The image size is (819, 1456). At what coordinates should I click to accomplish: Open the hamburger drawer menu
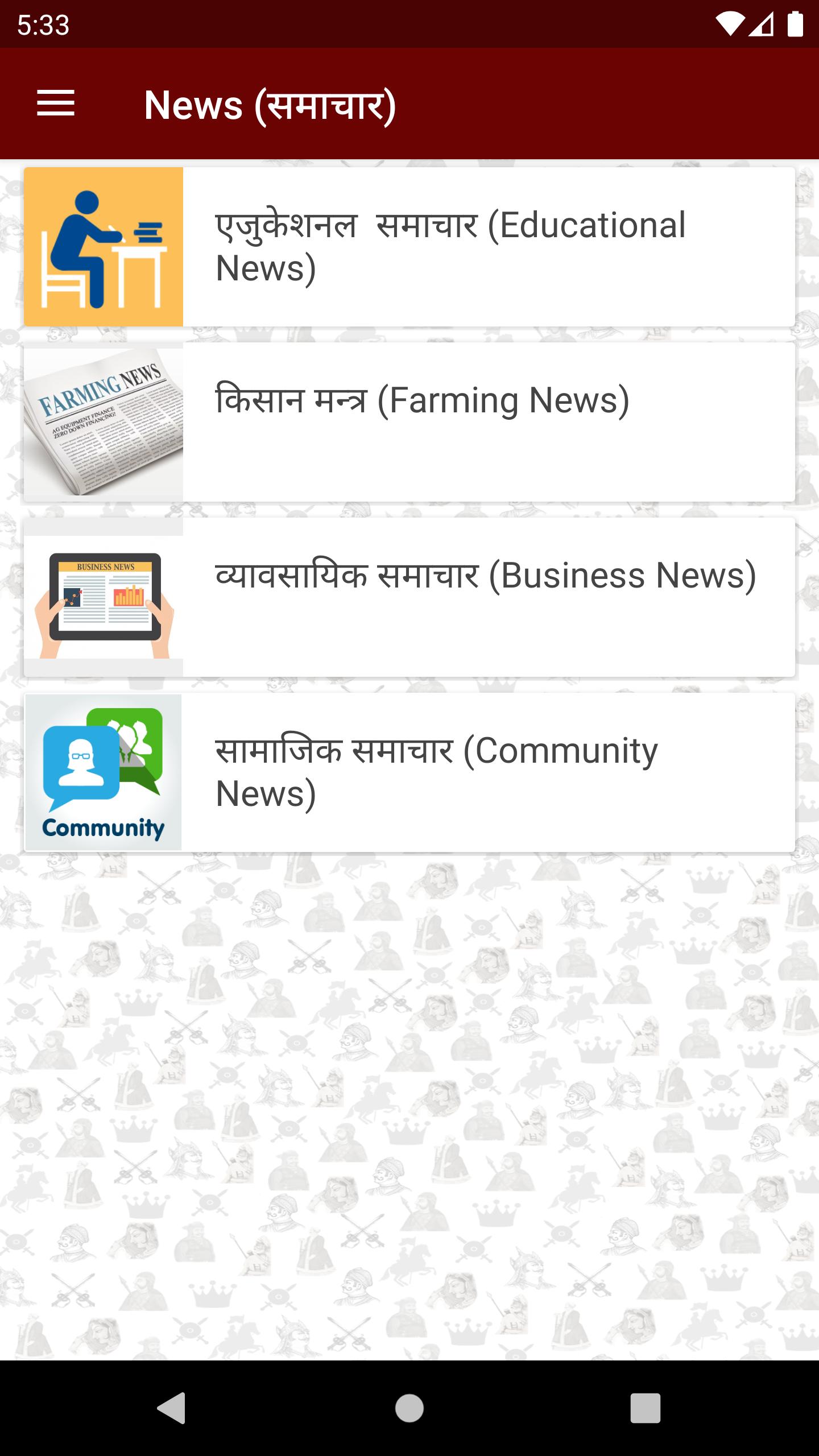(x=56, y=104)
